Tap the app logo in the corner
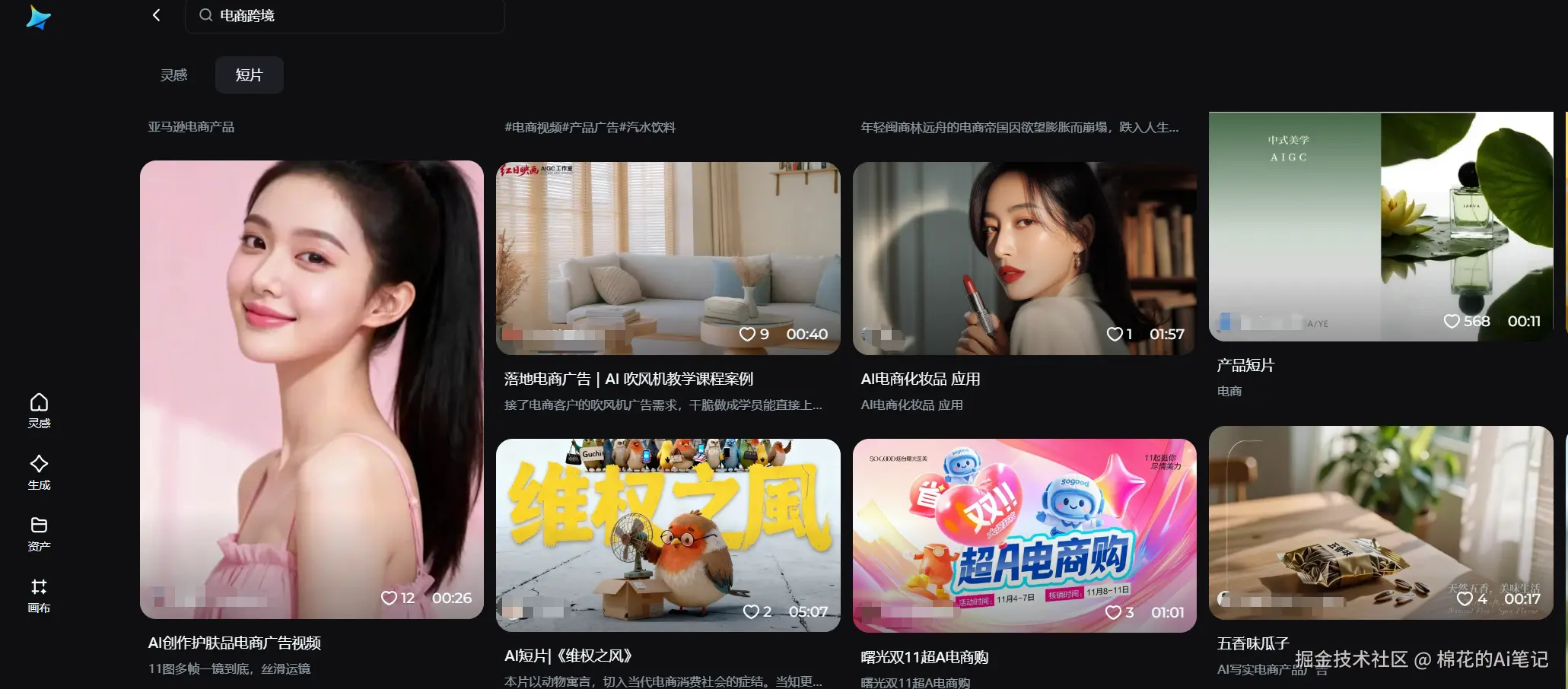The height and width of the screenshot is (689, 1568). [x=38, y=17]
